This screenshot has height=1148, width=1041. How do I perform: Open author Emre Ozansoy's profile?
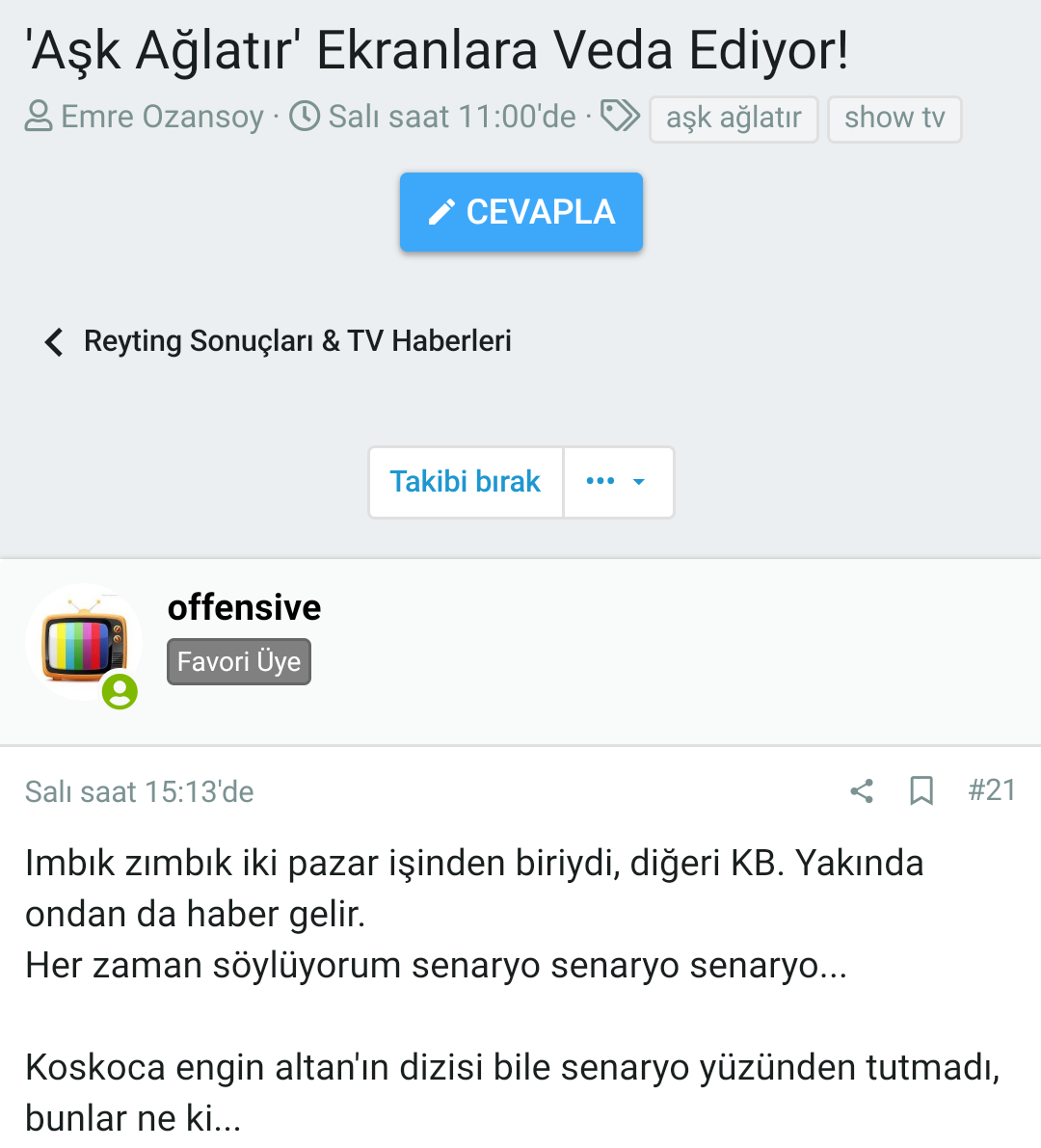pos(162,117)
